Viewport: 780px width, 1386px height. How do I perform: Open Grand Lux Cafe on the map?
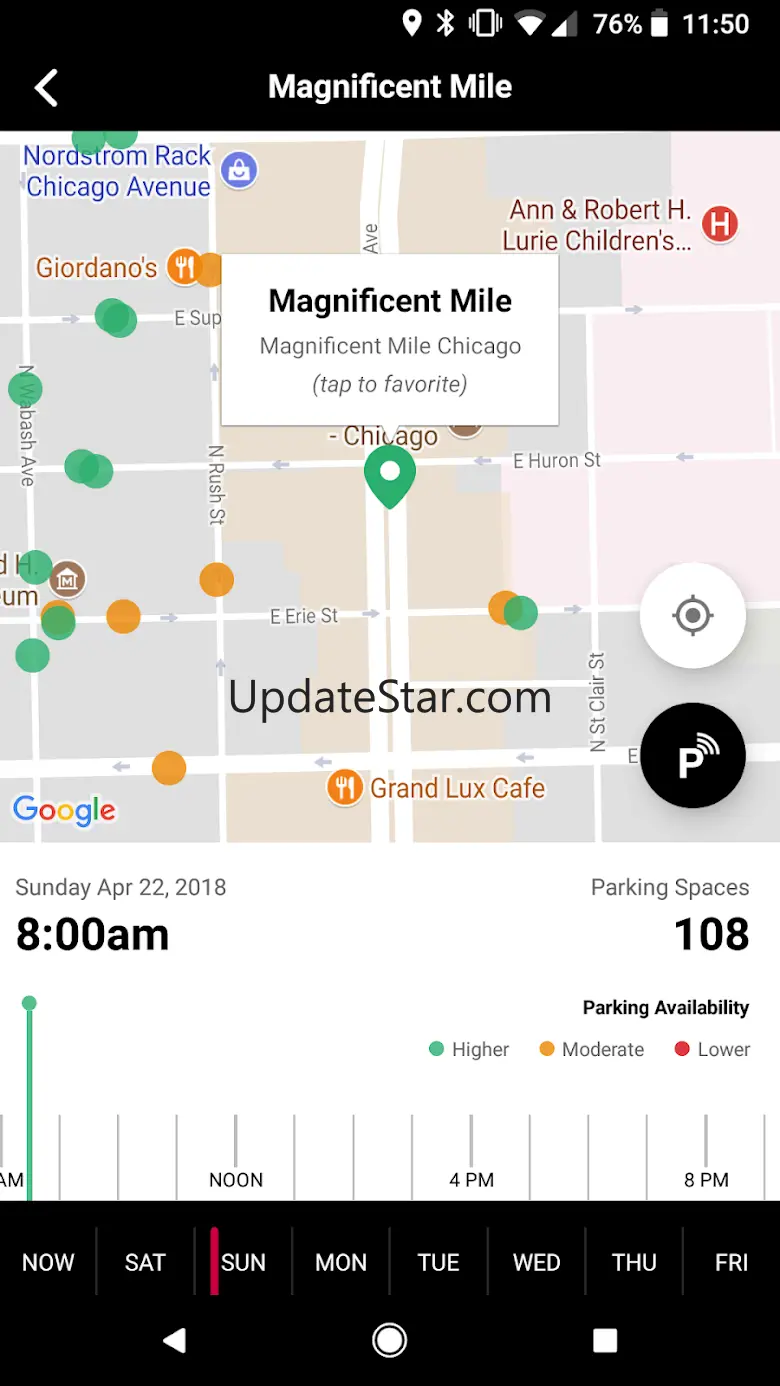pos(345,788)
